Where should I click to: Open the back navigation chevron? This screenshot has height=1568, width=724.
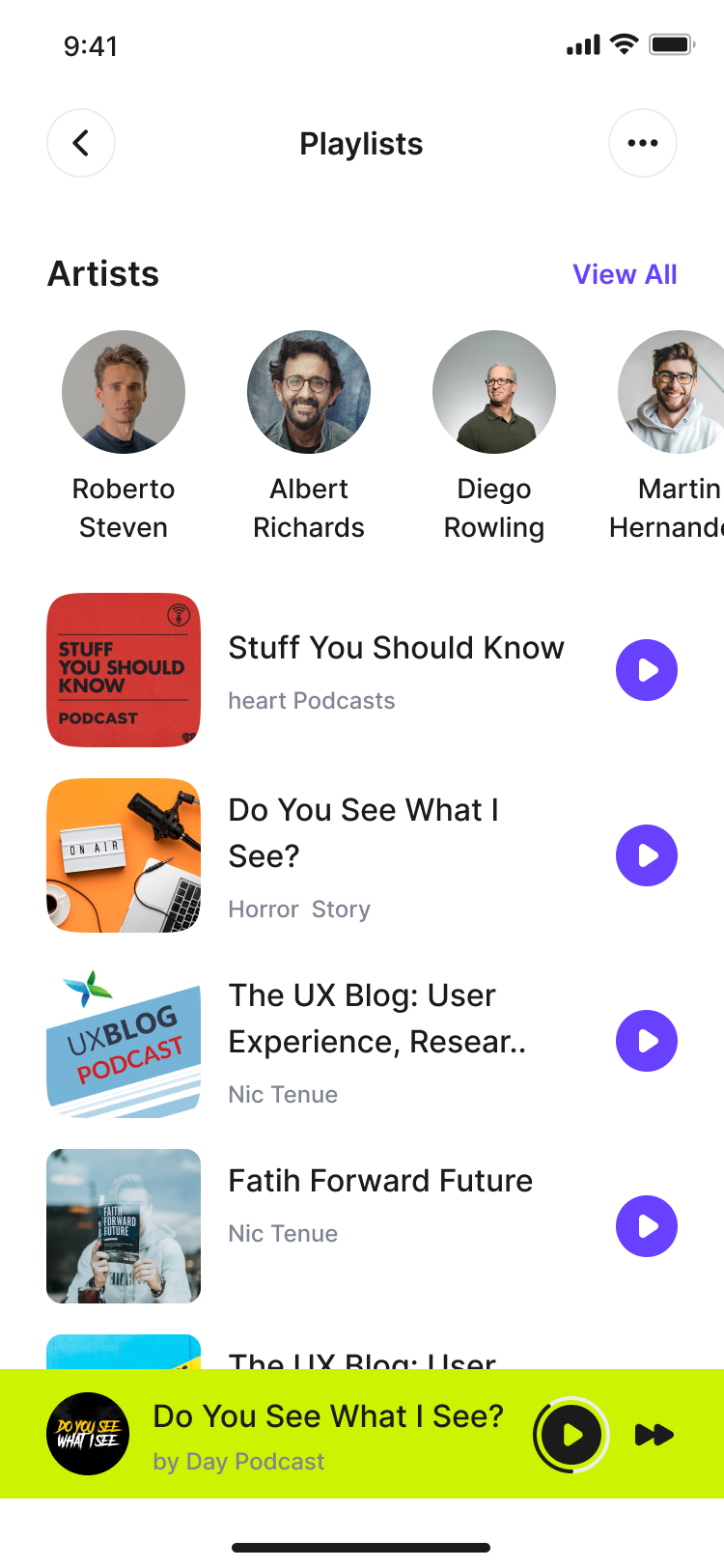[x=81, y=142]
